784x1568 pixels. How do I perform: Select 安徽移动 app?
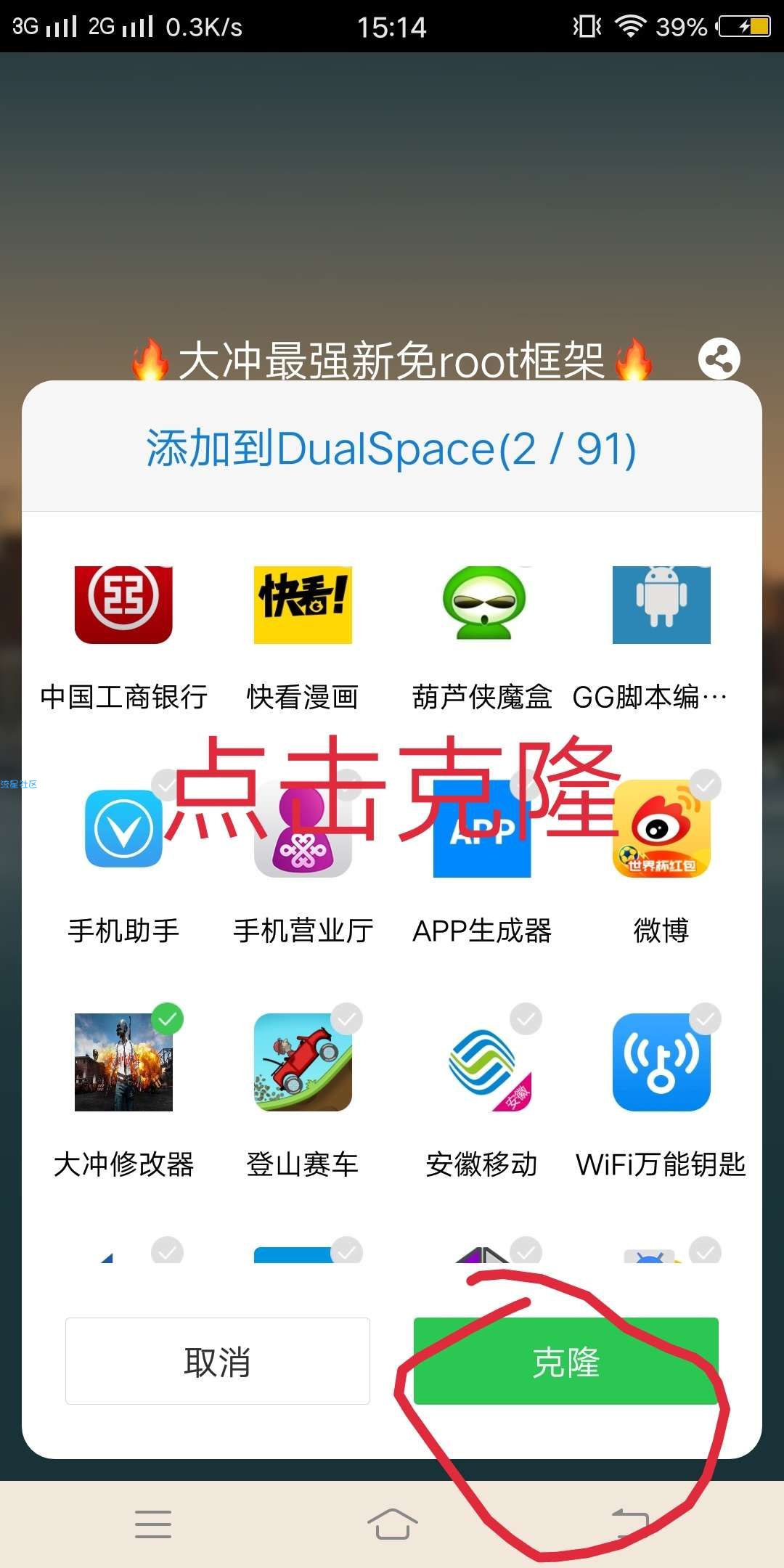[482, 1062]
